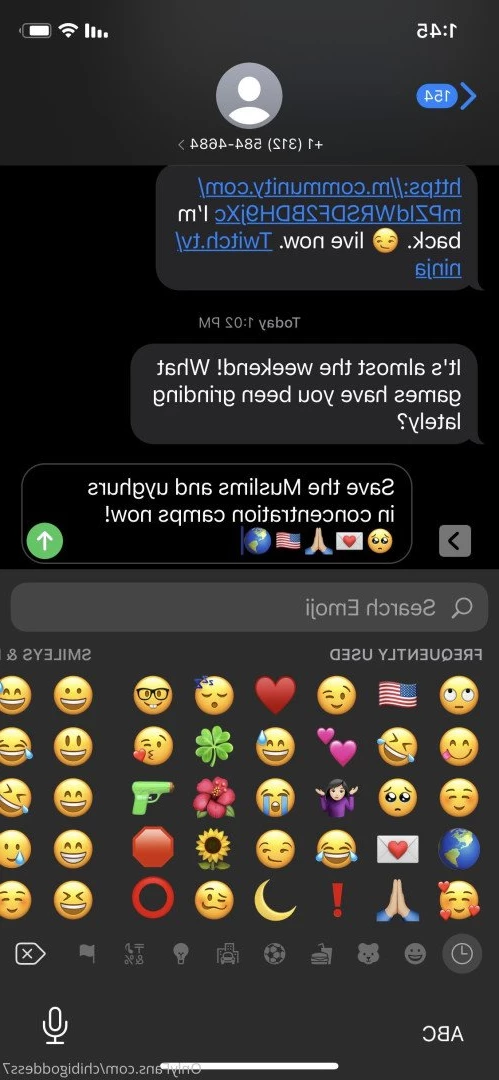Send the message with the green arrow

click(45, 541)
